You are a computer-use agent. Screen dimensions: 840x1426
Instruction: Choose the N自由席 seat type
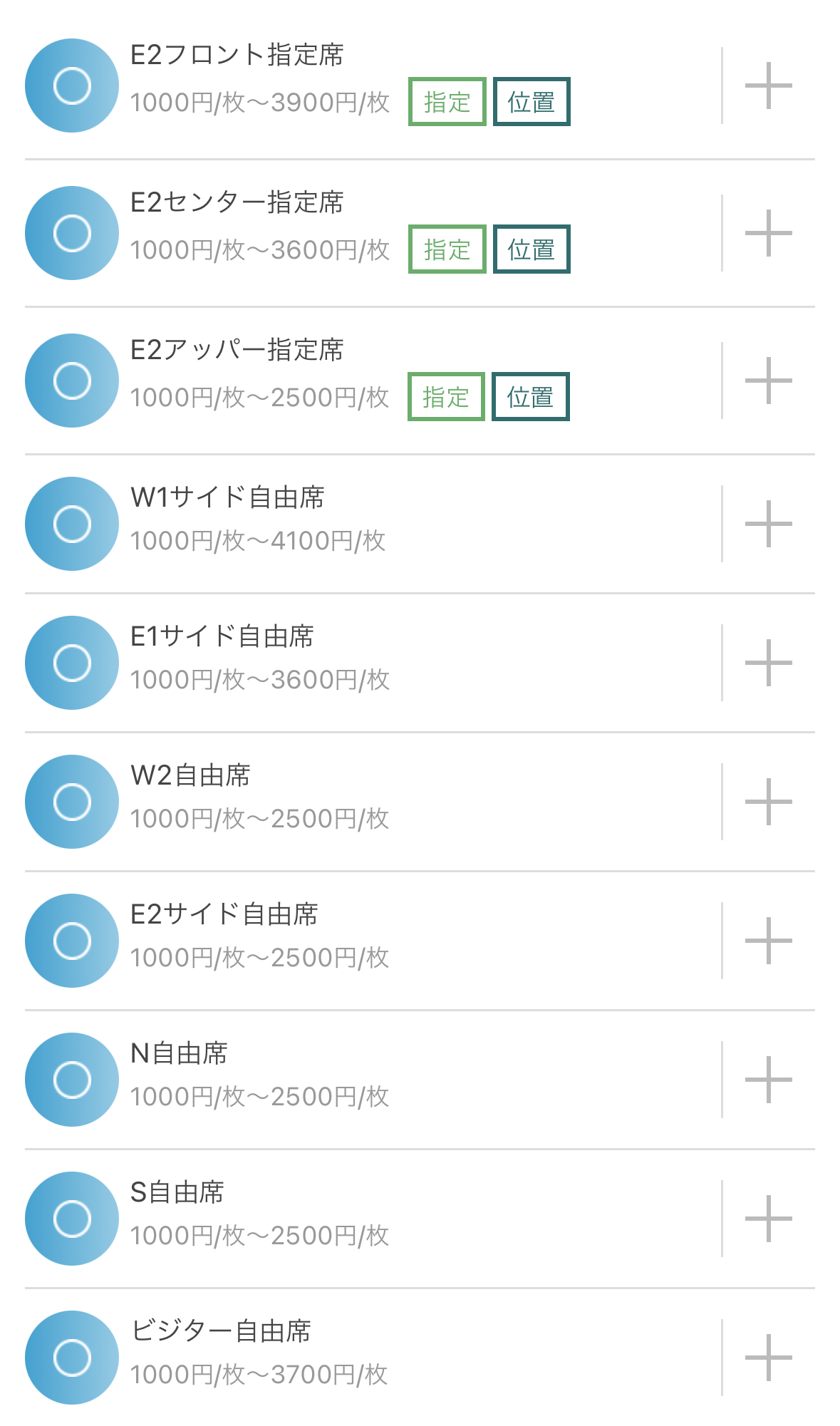pyautogui.click(x=420, y=1080)
